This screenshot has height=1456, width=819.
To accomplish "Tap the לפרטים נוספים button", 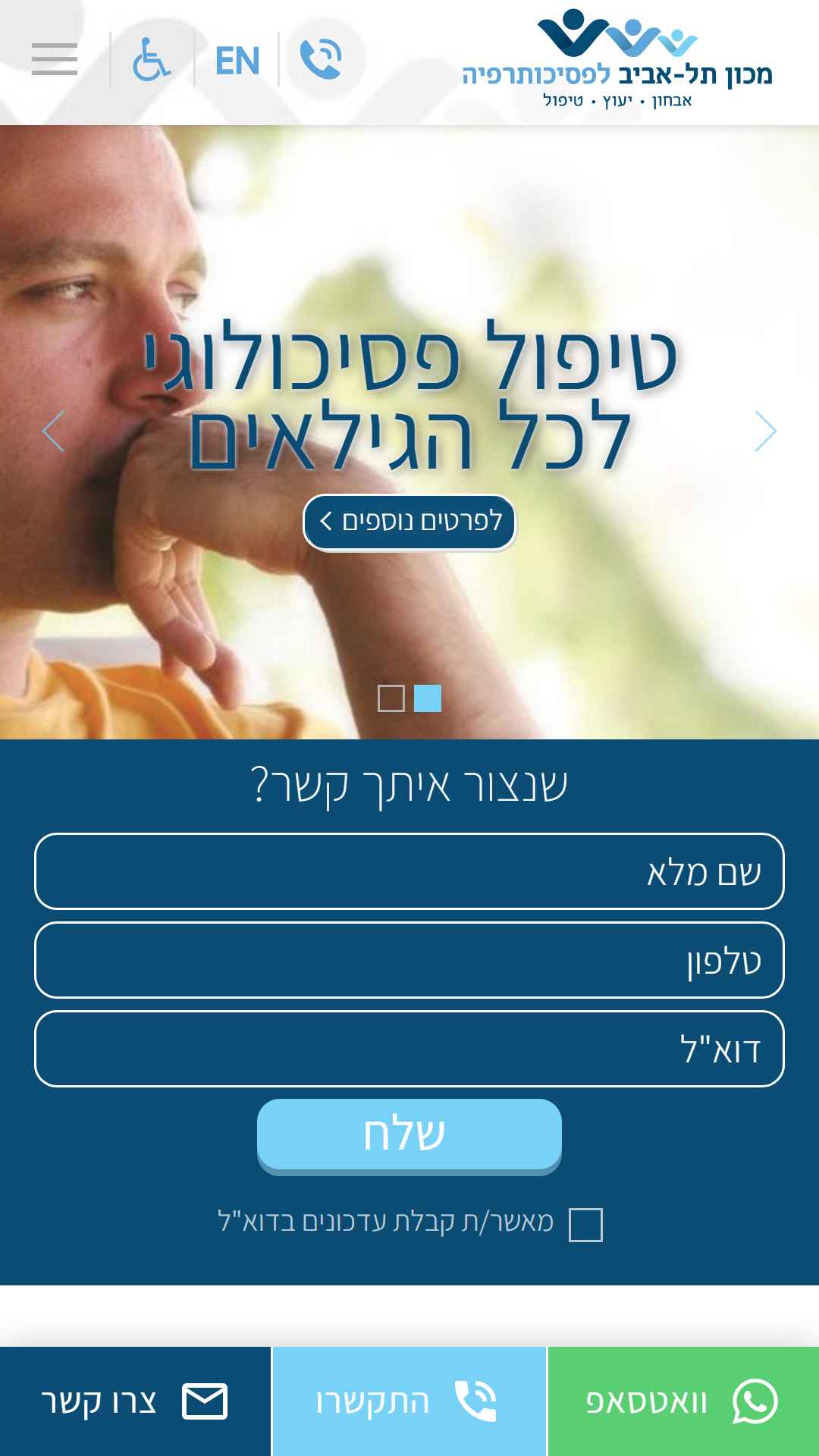I will click(409, 522).
